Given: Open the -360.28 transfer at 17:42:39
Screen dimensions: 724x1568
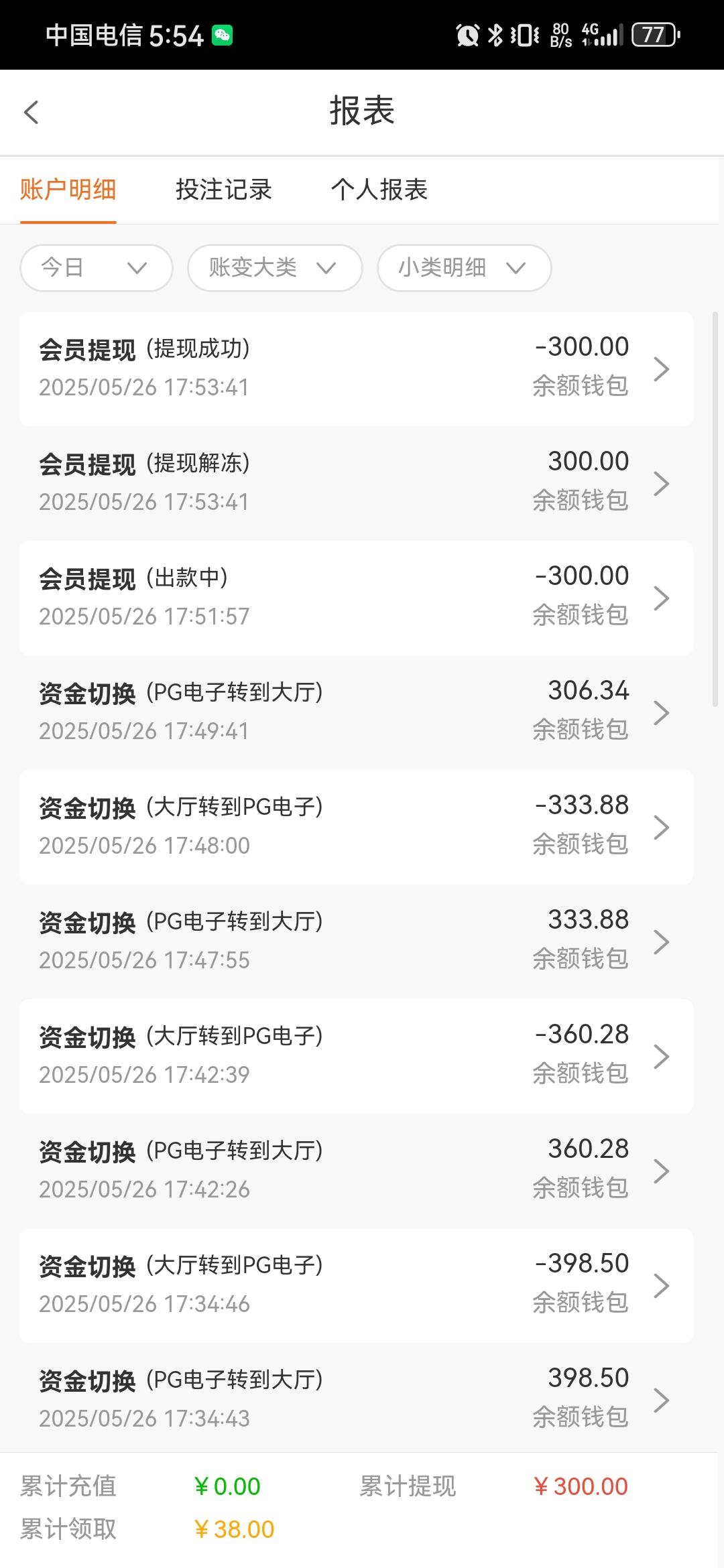Looking at the screenshot, I should point(355,1056).
